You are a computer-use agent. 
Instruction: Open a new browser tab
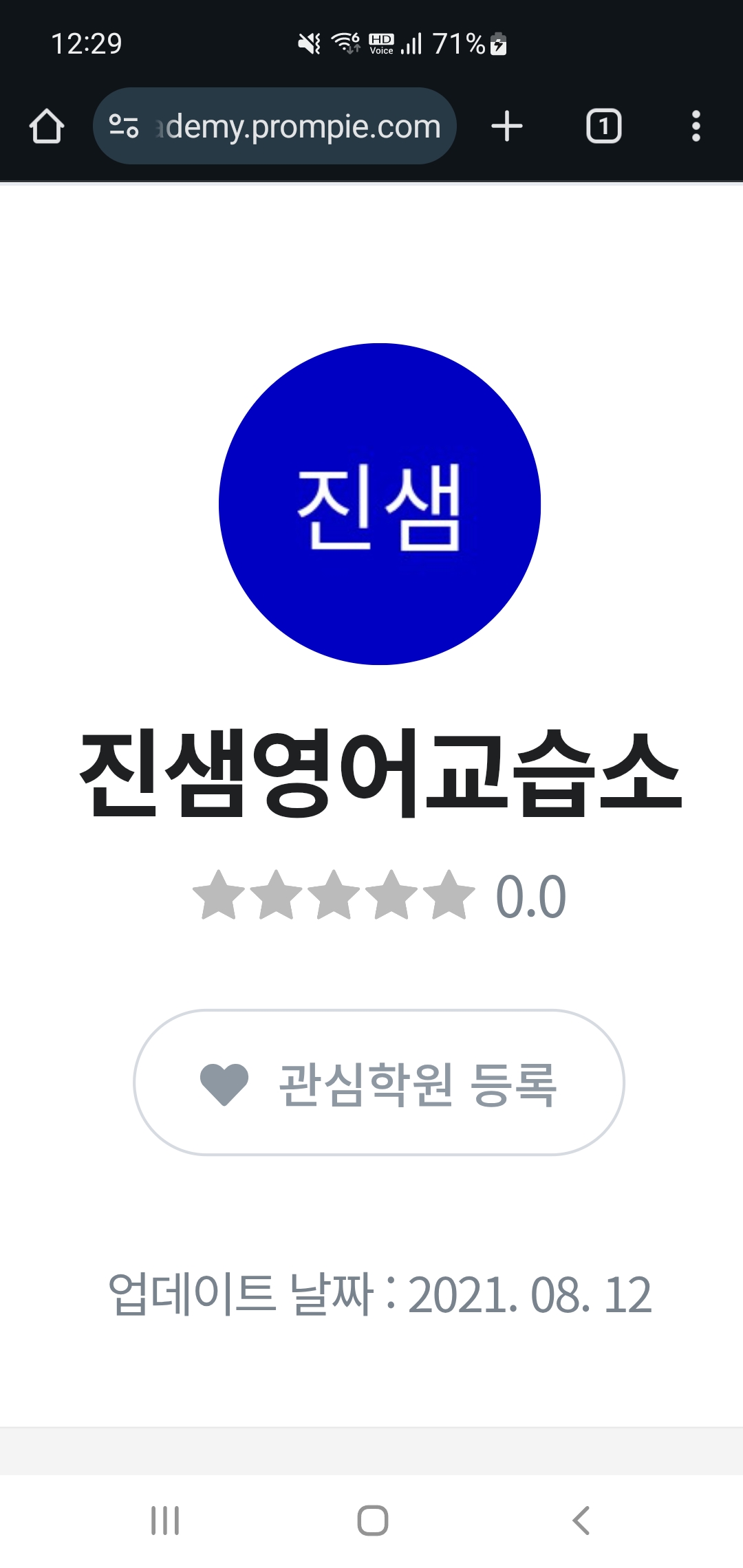pyautogui.click(x=507, y=127)
